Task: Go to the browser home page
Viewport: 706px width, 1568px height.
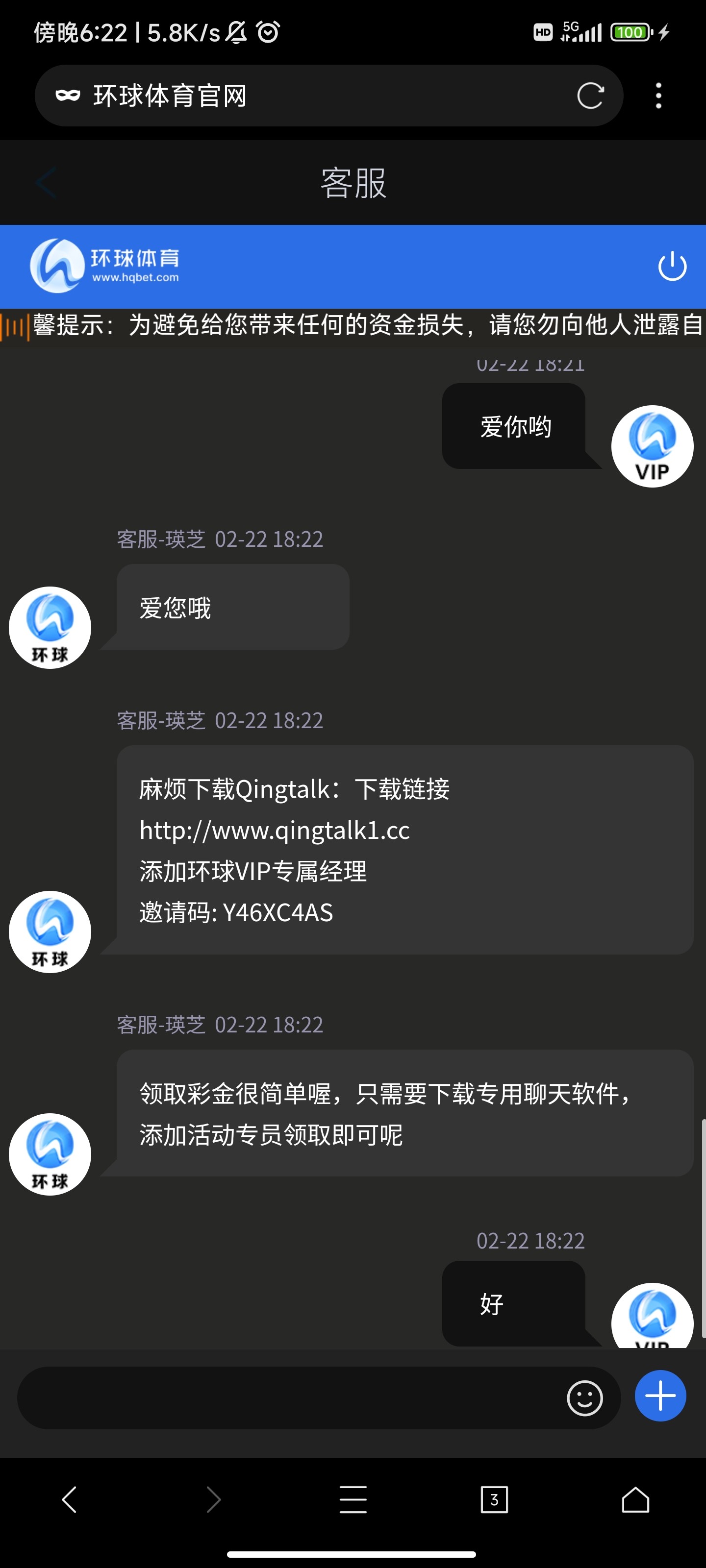Action: [x=635, y=1499]
